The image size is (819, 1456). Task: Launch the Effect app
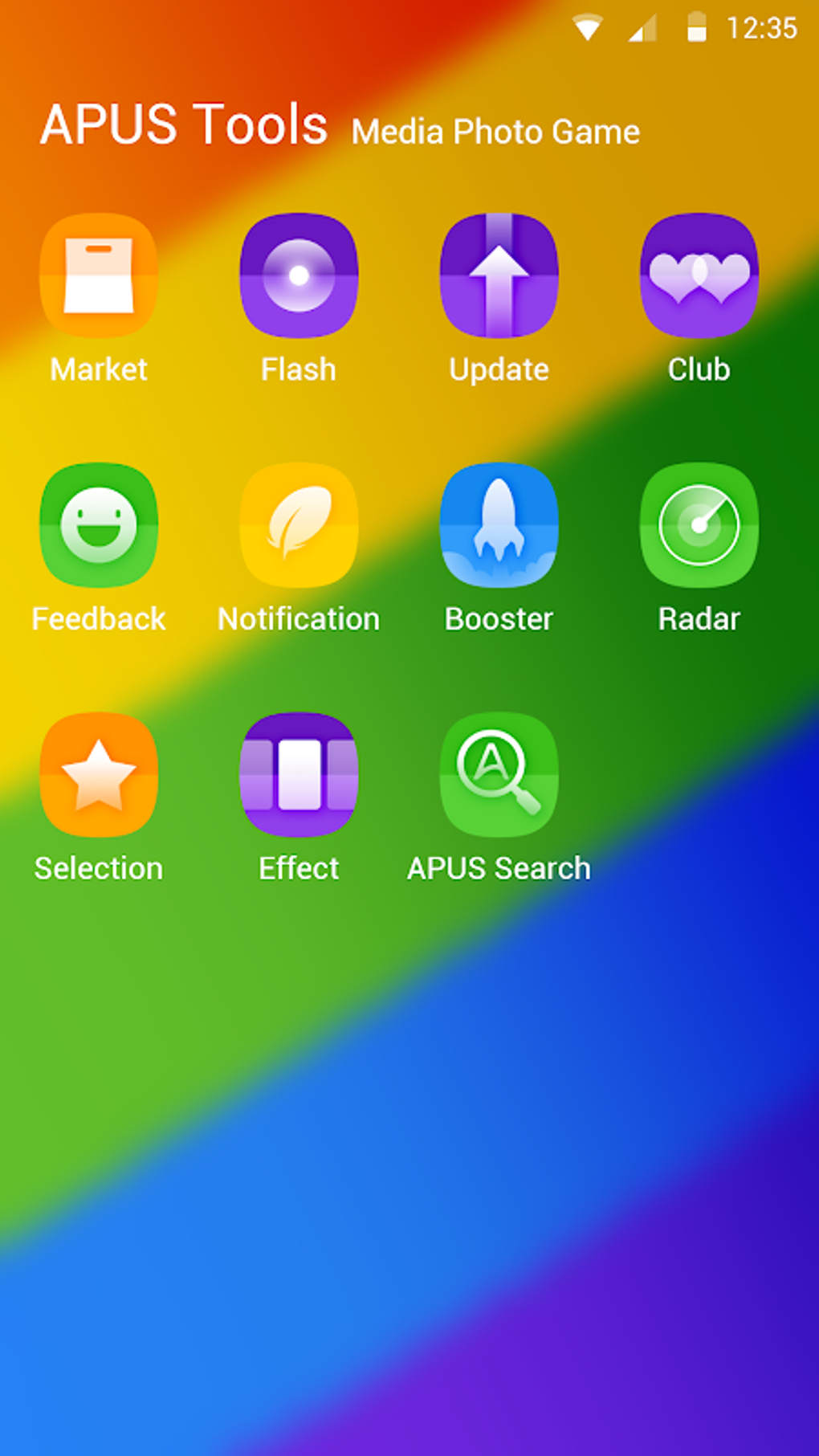(x=299, y=775)
